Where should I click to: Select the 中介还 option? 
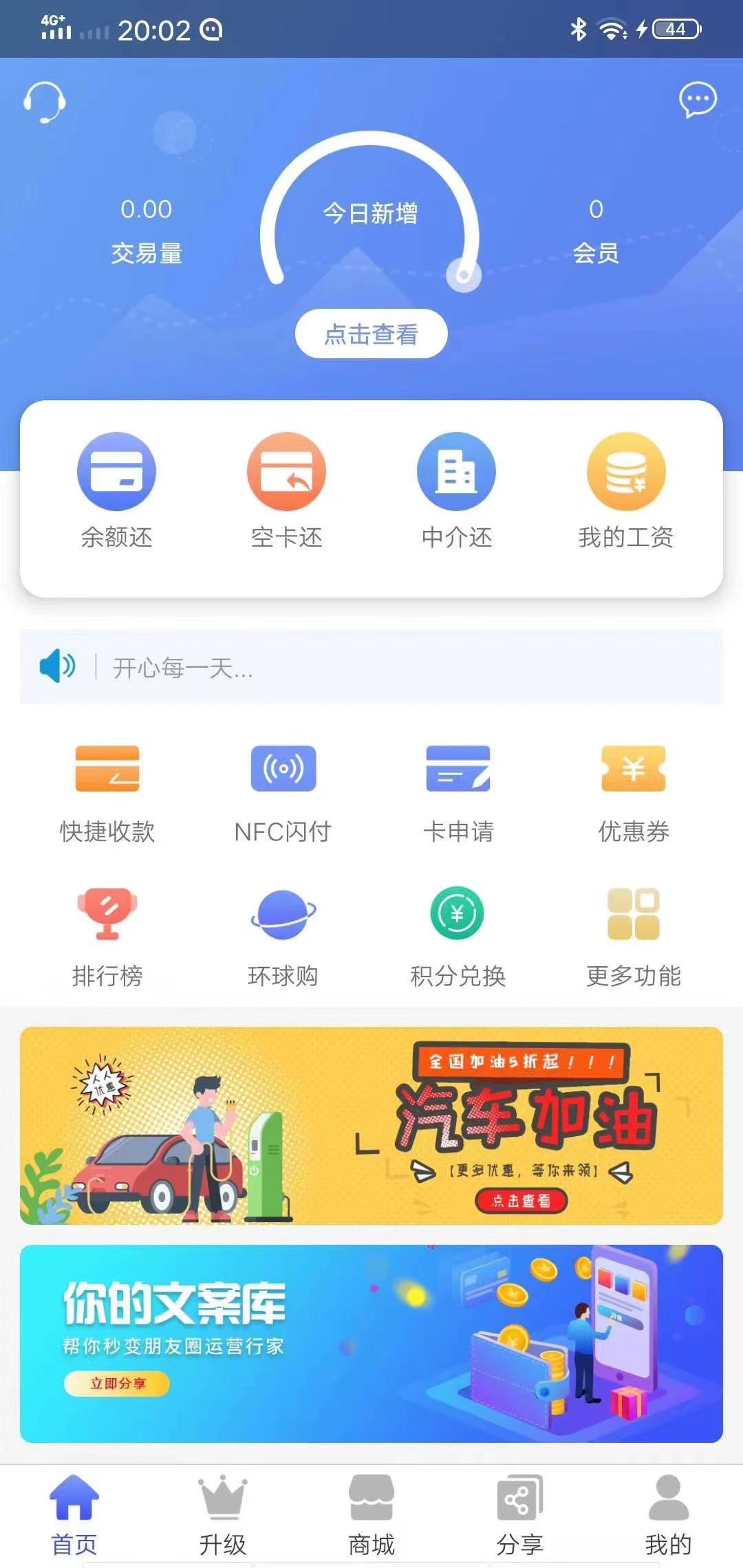(456, 490)
